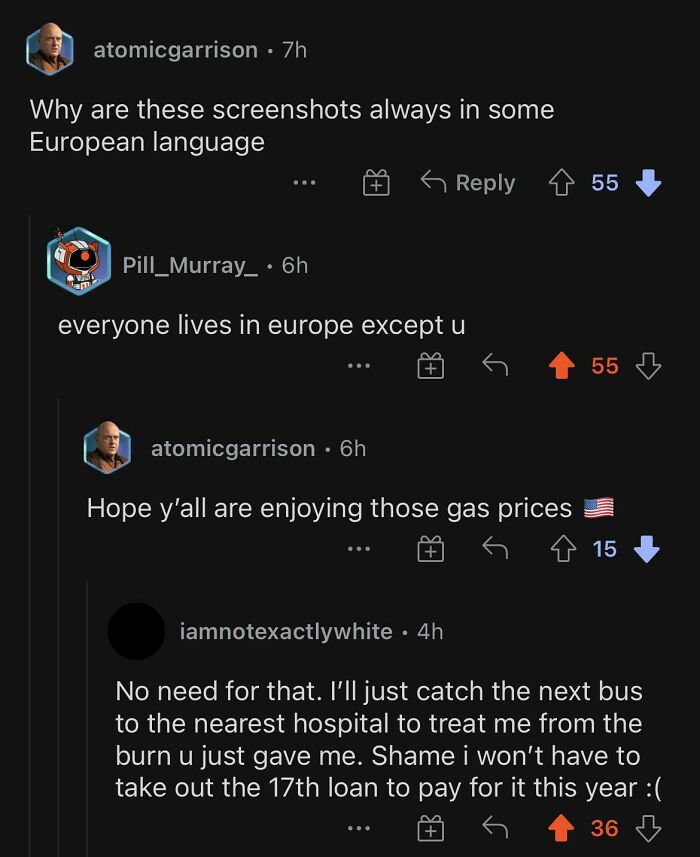700x857 pixels.
Task: Downvote atomicgarrison's European language comment
Action: [649, 183]
